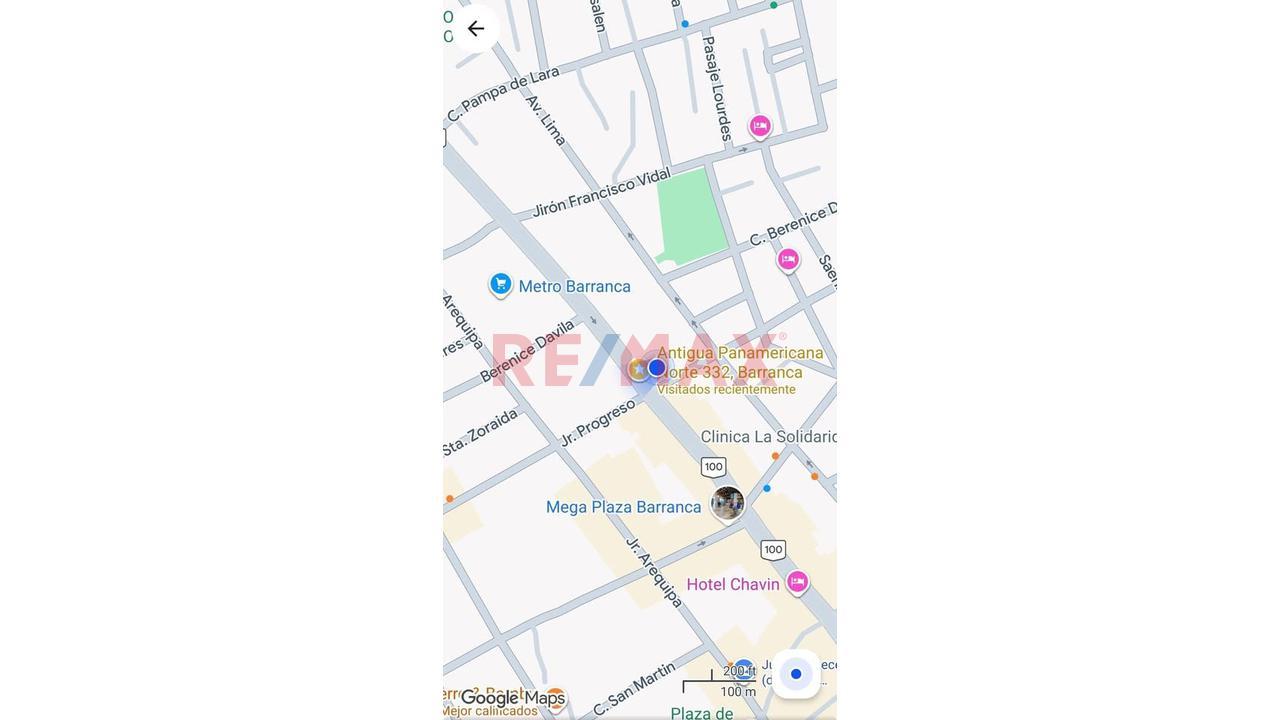Open the Mega Plaza Barranca place photo marker
Screen dimensions: 1280x720
click(727, 503)
